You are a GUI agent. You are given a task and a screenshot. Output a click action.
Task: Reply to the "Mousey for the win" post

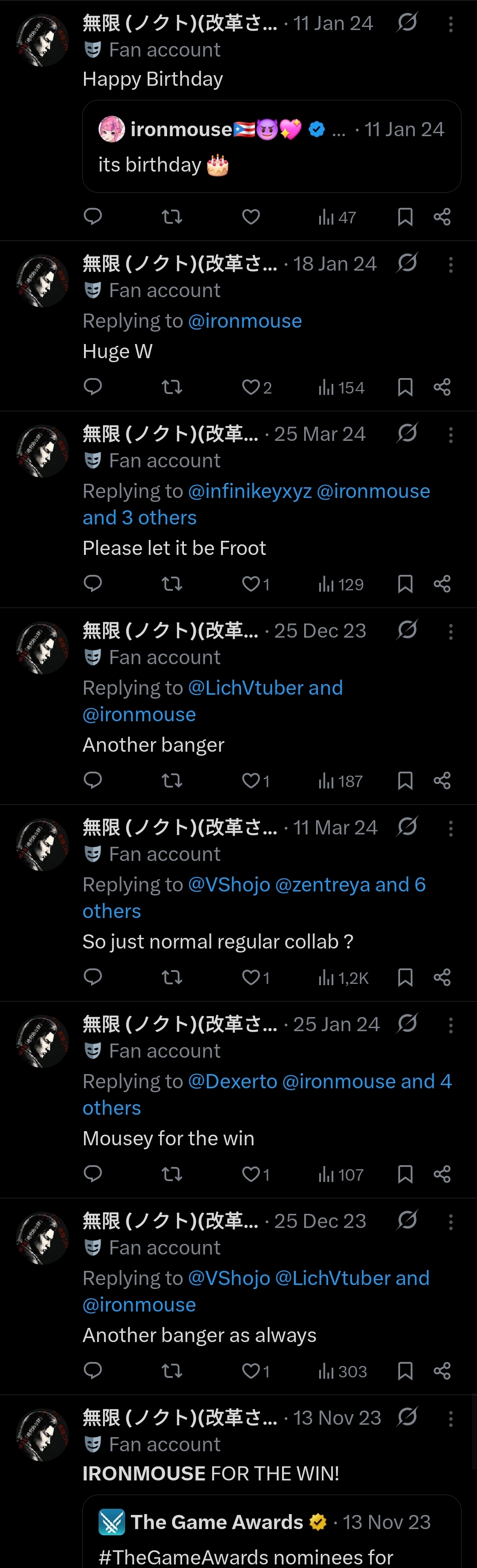click(92, 1174)
